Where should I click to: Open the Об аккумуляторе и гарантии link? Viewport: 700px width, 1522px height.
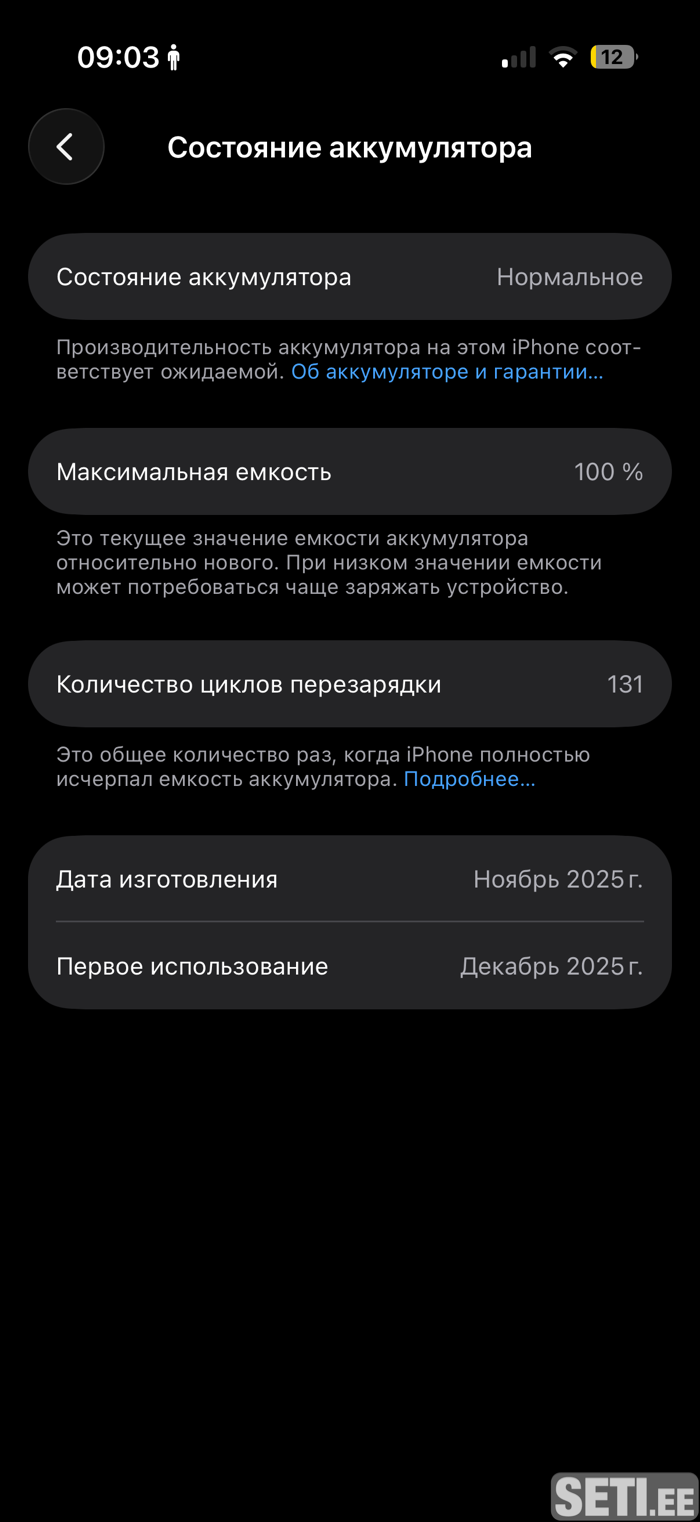pos(447,372)
